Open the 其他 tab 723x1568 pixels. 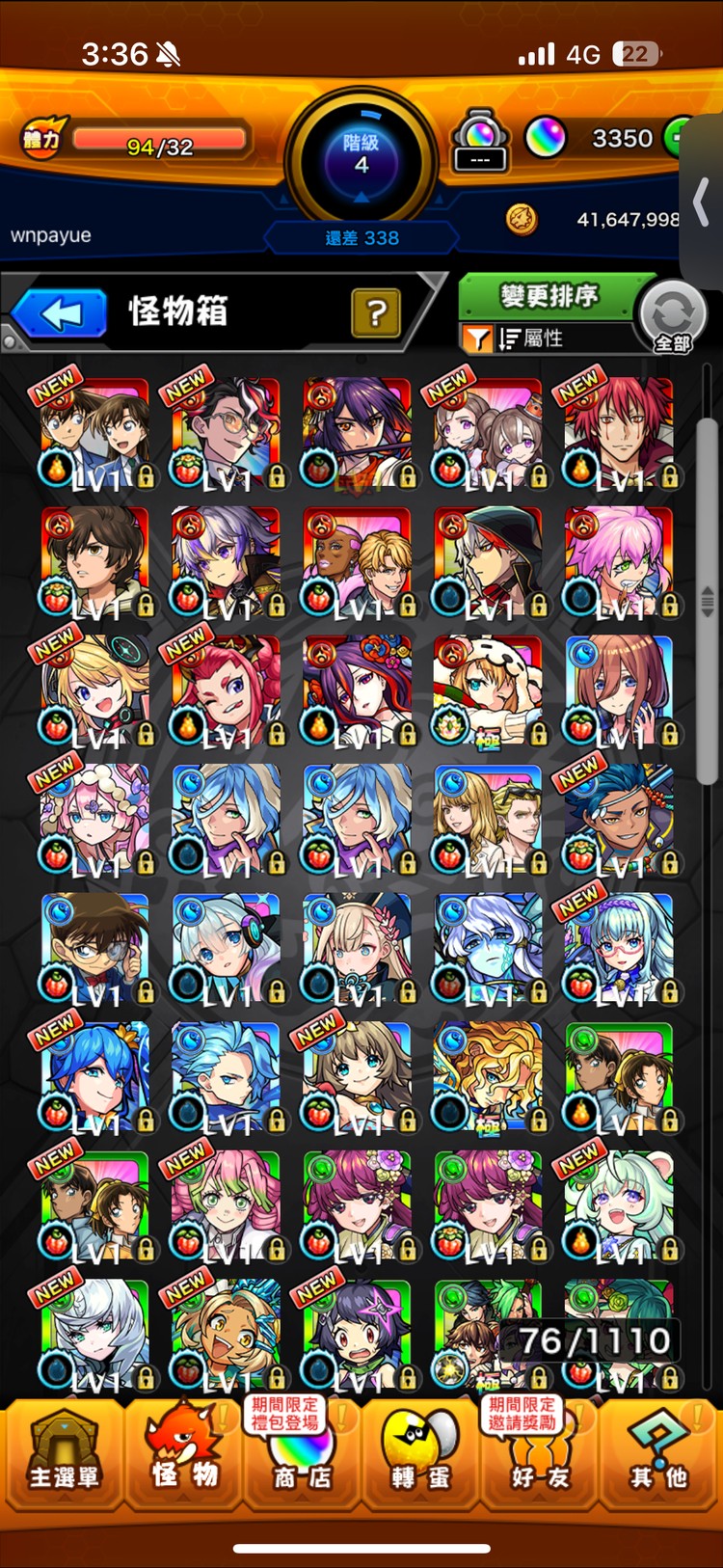coord(659,1456)
